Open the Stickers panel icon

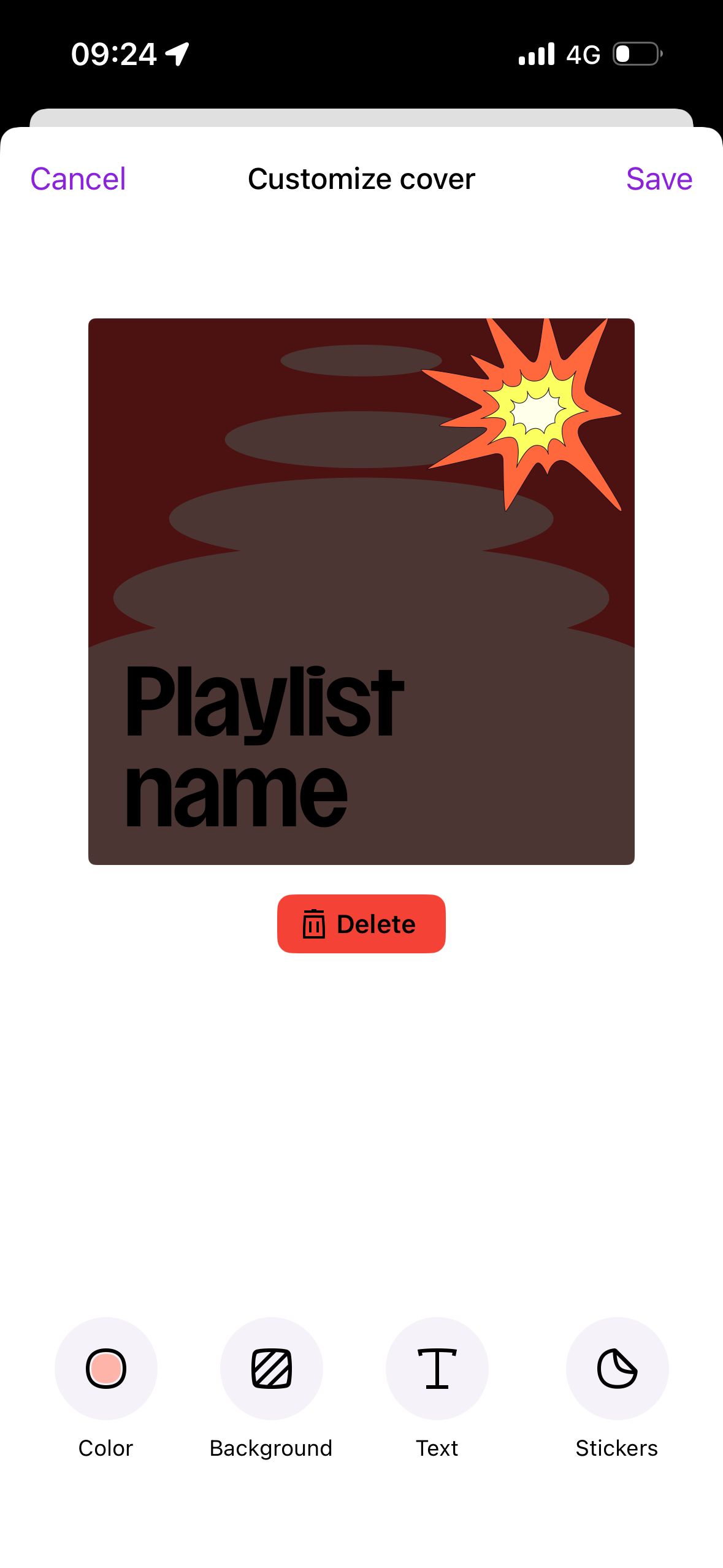coord(616,1369)
